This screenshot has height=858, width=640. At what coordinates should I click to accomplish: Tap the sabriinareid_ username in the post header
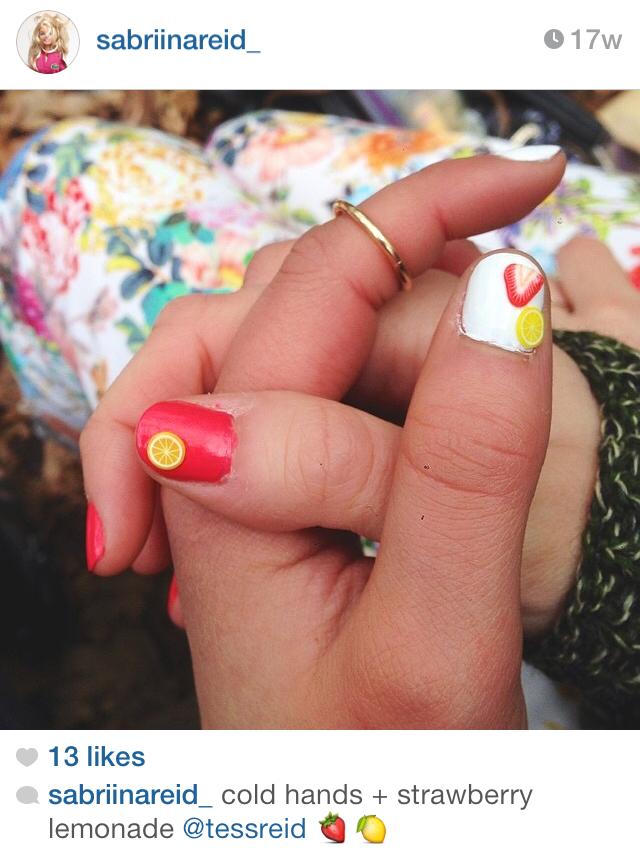177,40
